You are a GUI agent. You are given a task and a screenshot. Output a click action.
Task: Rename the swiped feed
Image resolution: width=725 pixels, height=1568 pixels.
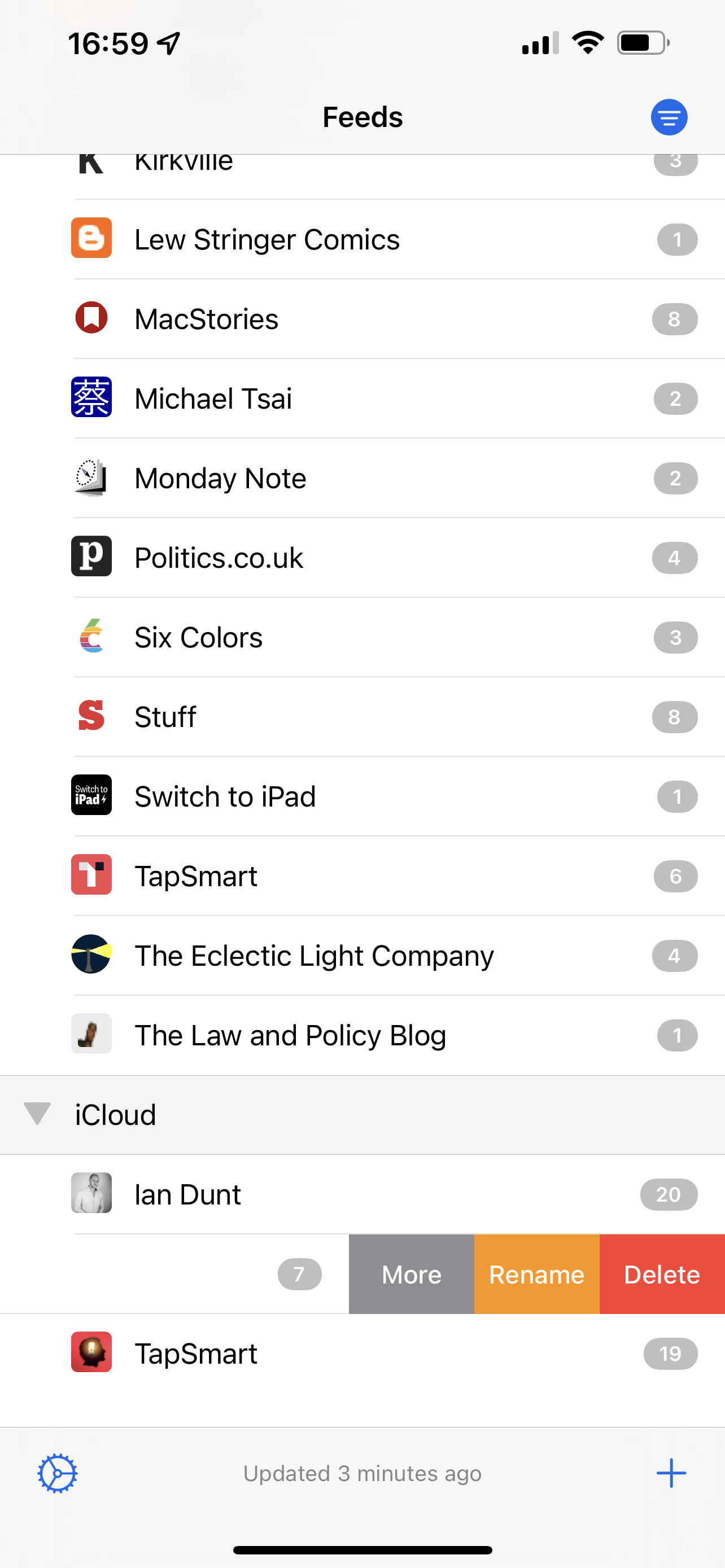pyautogui.click(x=537, y=1274)
